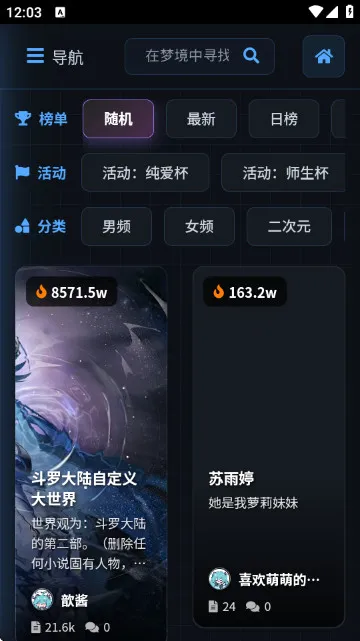Switch to the 日榜 ranking chip
Image resolution: width=360 pixels, height=641 pixels.
pyautogui.click(x=284, y=119)
